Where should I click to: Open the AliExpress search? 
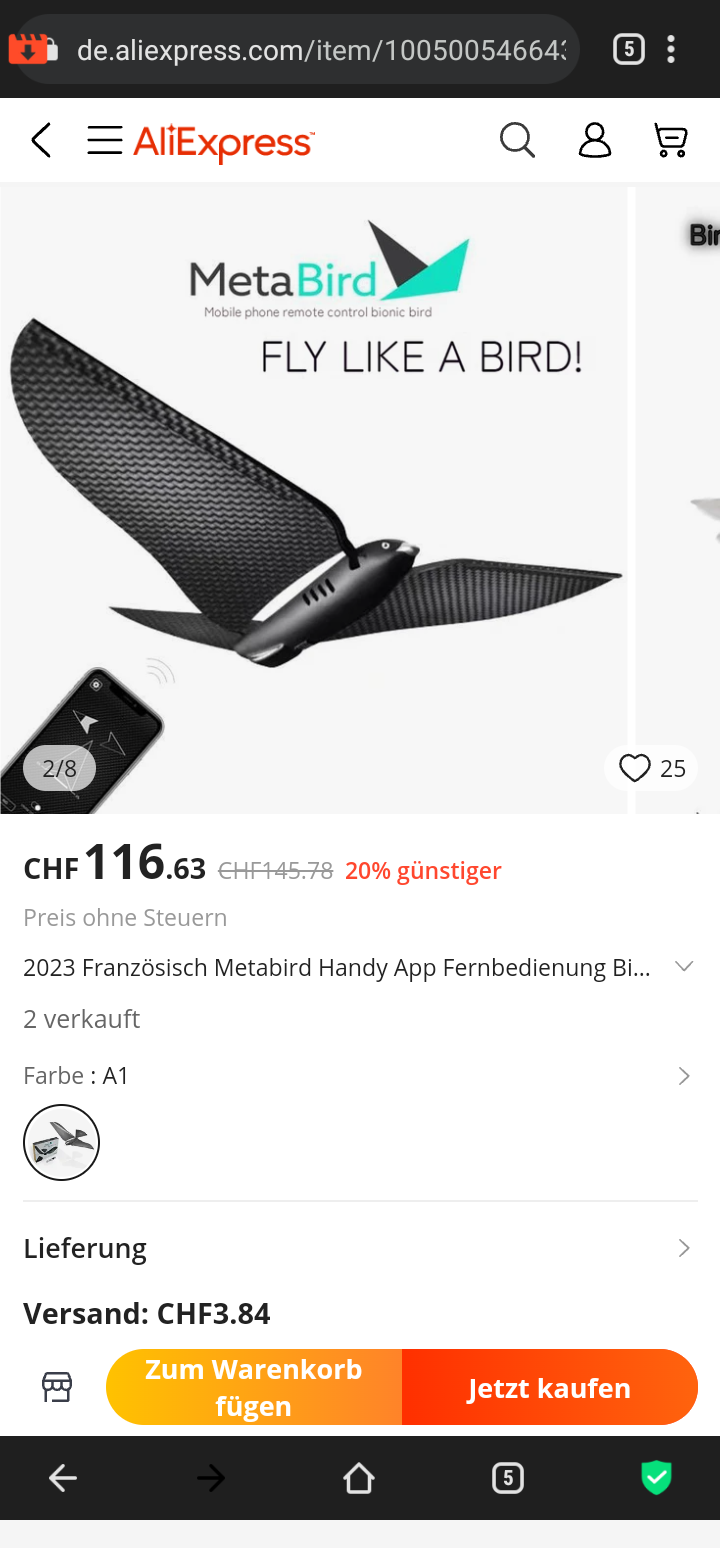[517, 140]
